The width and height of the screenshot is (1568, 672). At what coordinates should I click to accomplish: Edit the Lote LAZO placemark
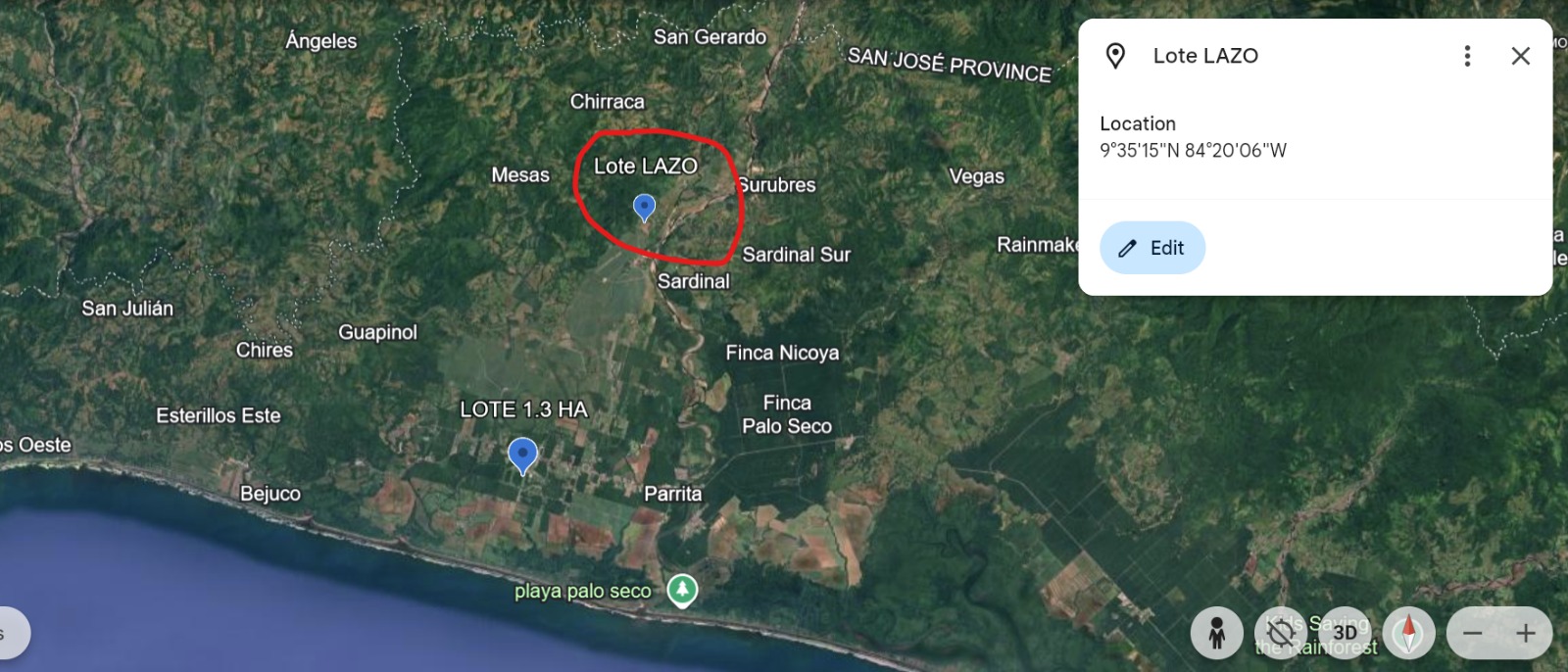point(1152,248)
